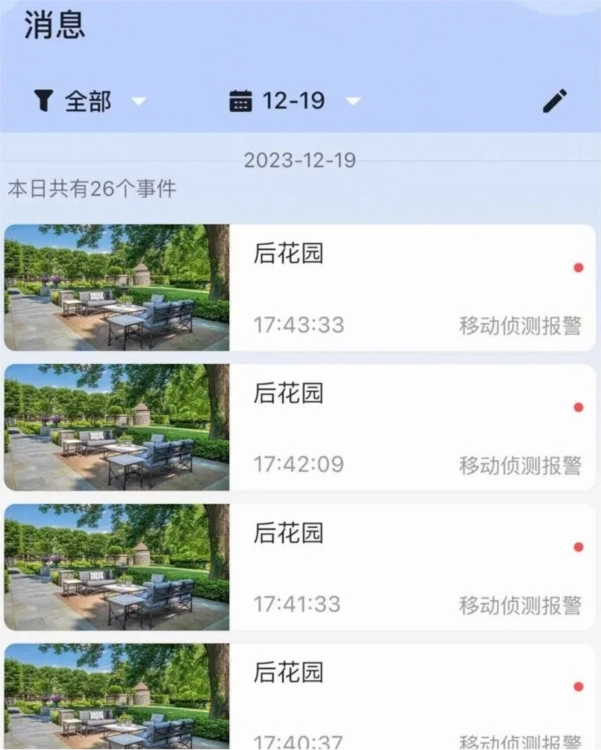Open the 后花园 event at 17:43:33
Image resolution: width=601 pixels, height=750 pixels.
click(x=300, y=288)
